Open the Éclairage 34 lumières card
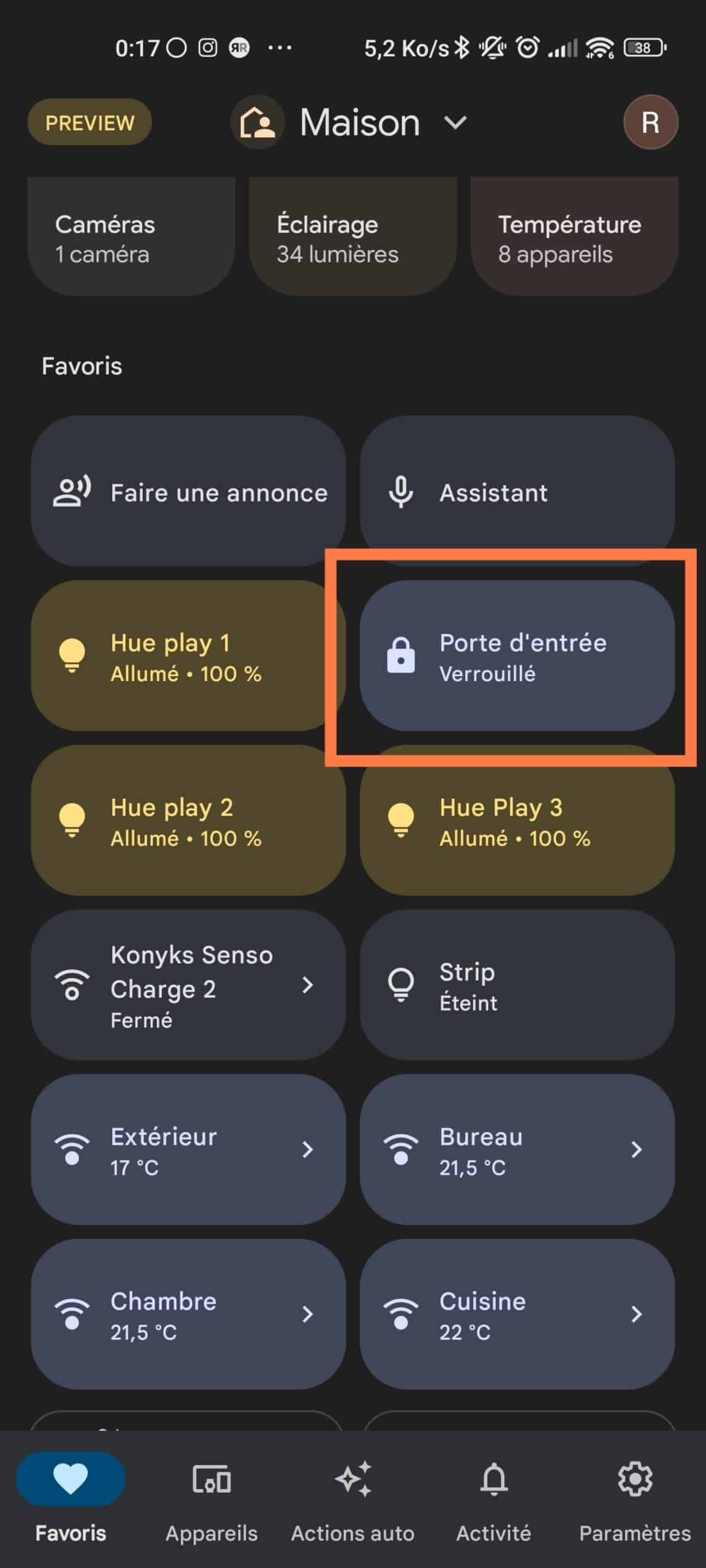Screen dimensions: 706x1568 (x=352, y=237)
